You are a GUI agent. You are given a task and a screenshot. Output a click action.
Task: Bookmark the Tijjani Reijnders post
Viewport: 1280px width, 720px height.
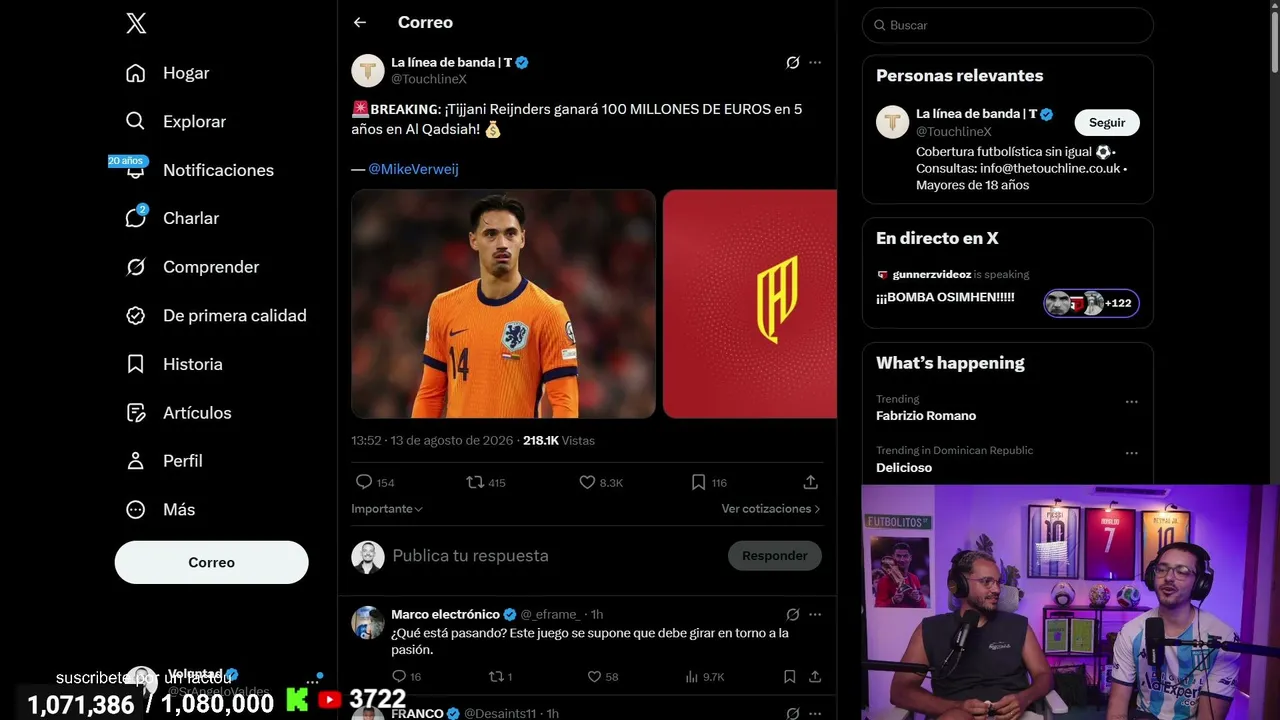coord(709,482)
